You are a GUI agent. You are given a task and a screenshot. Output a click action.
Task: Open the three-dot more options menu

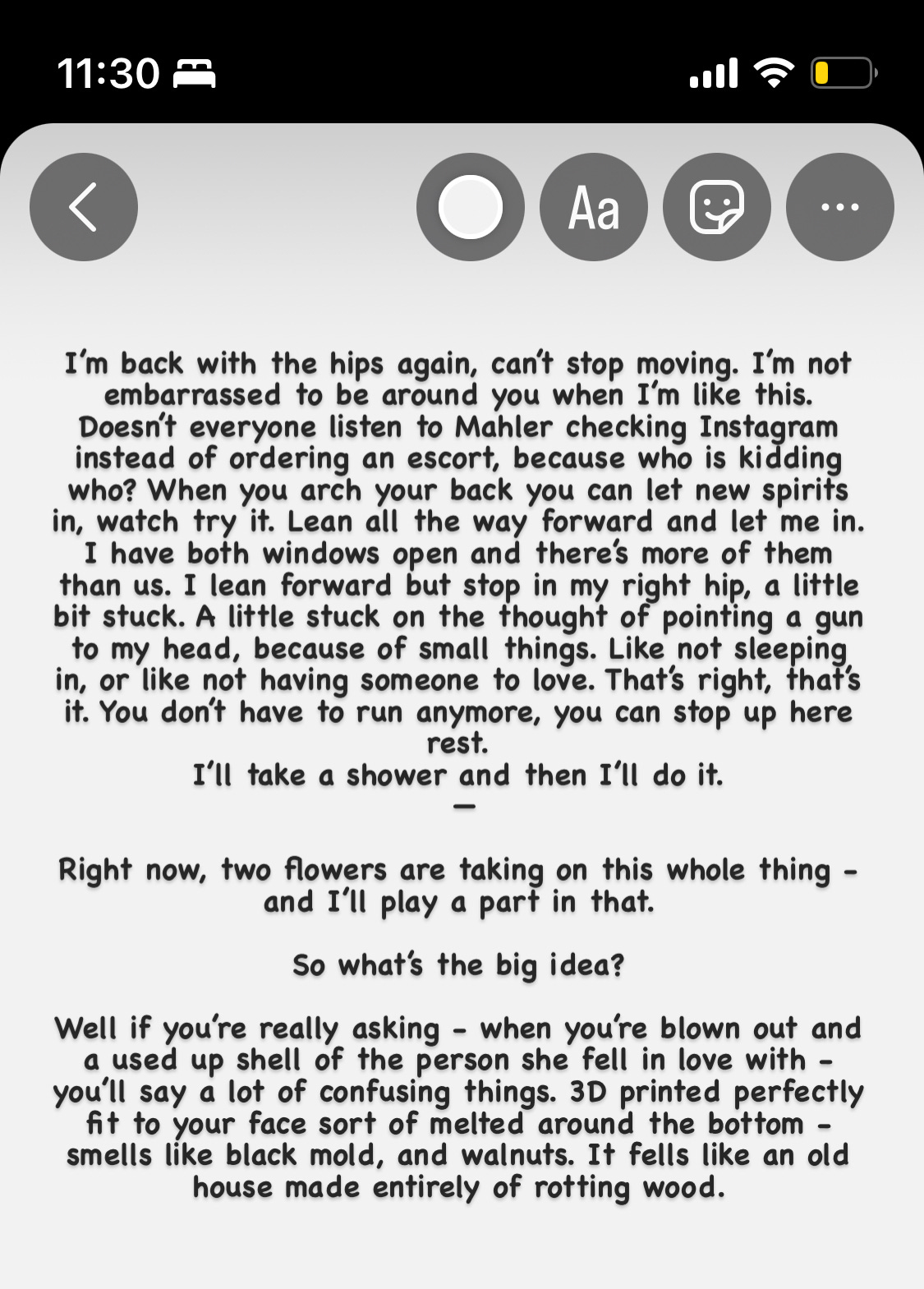[x=840, y=207]
